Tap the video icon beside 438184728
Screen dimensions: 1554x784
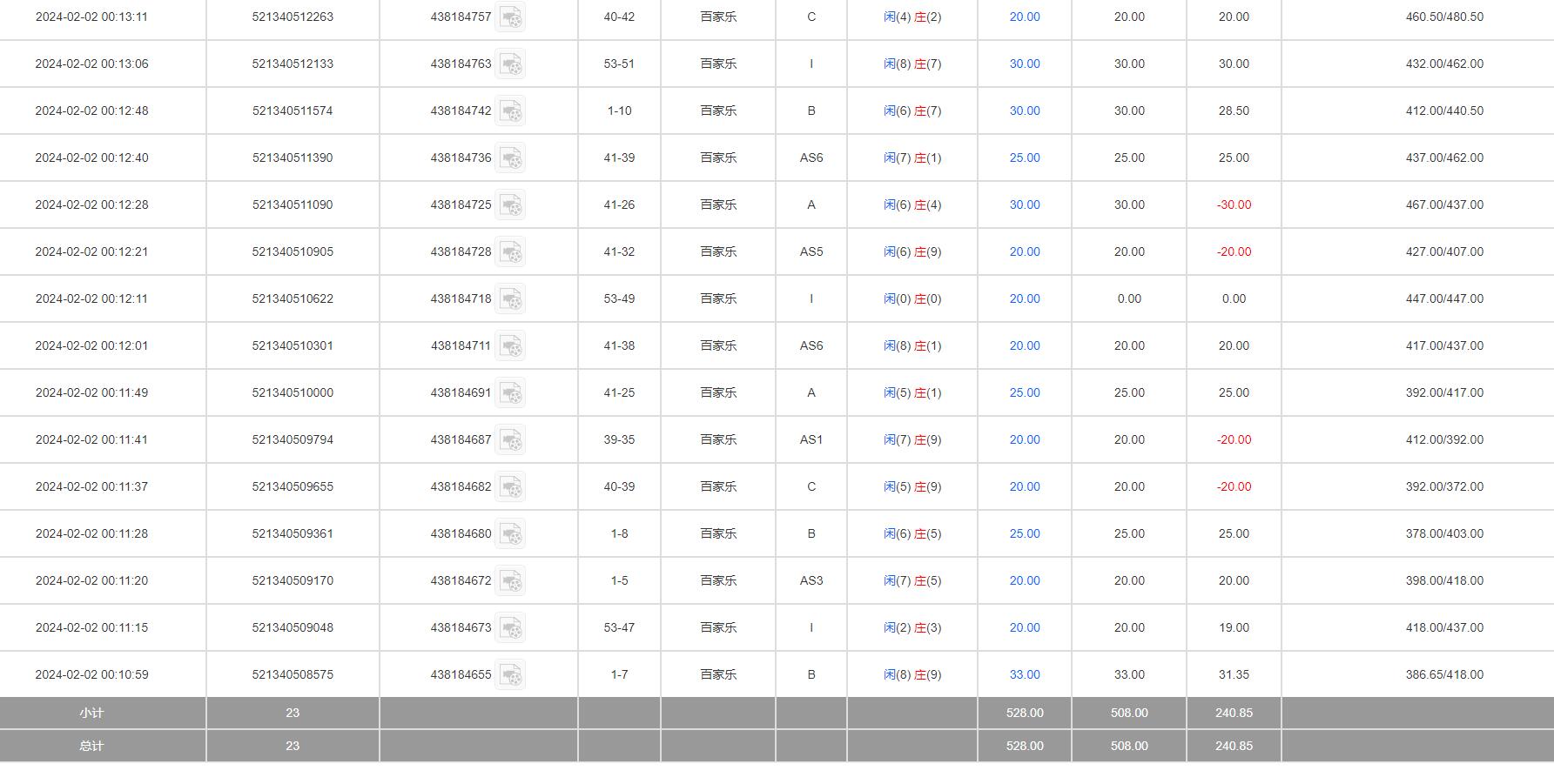tap(510, 252)
